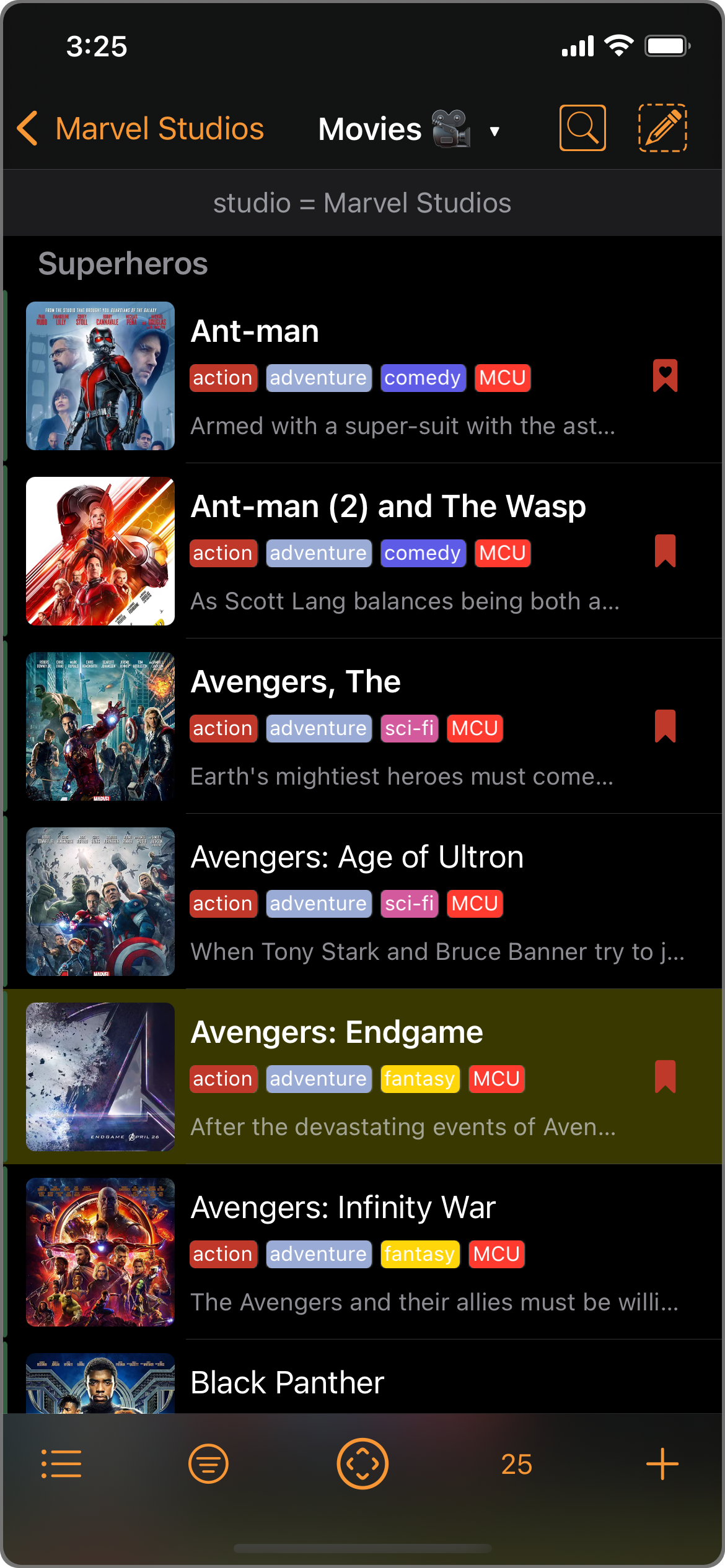Screen dimensions: 725x1568
Task: Open the search icon
Action: pos(582,128)
